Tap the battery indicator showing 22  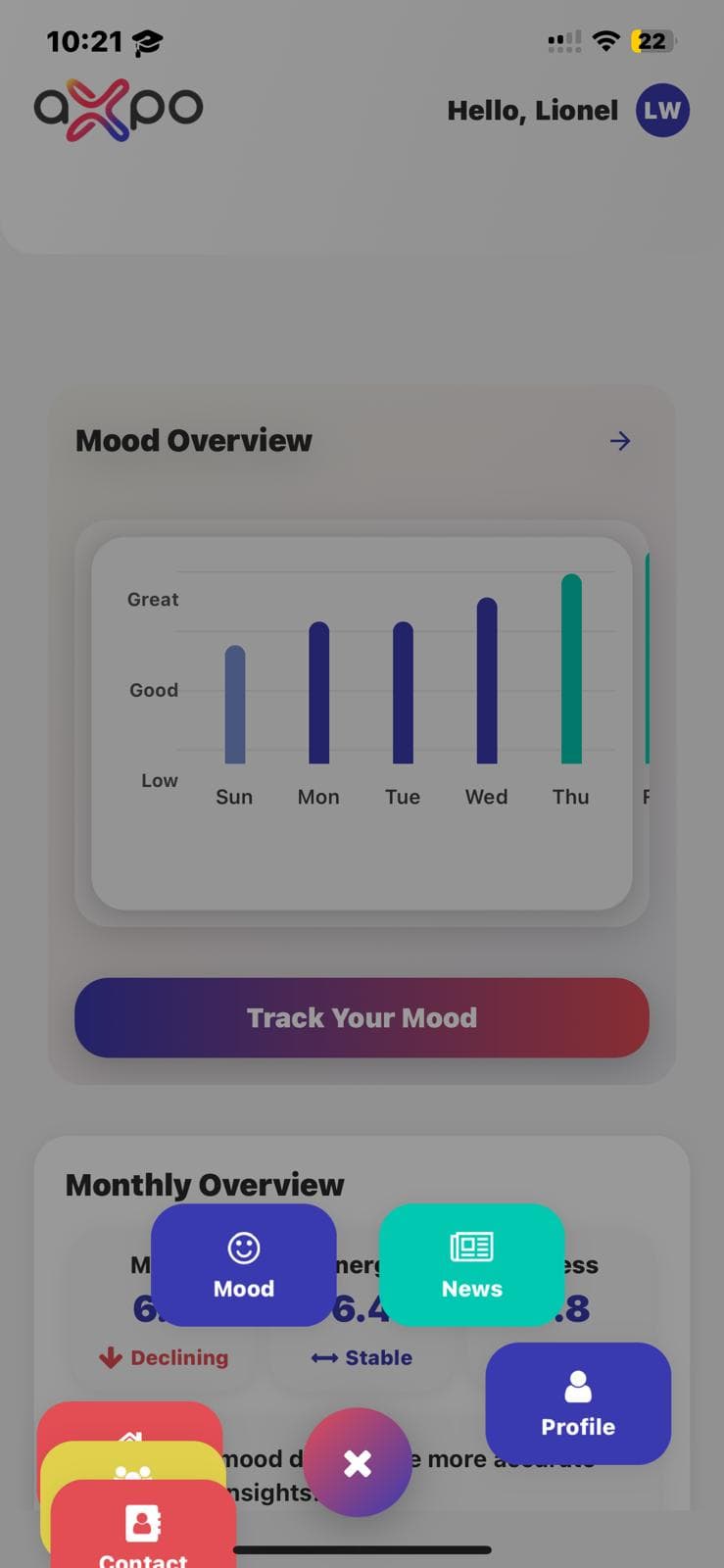(x=654, y=40)
